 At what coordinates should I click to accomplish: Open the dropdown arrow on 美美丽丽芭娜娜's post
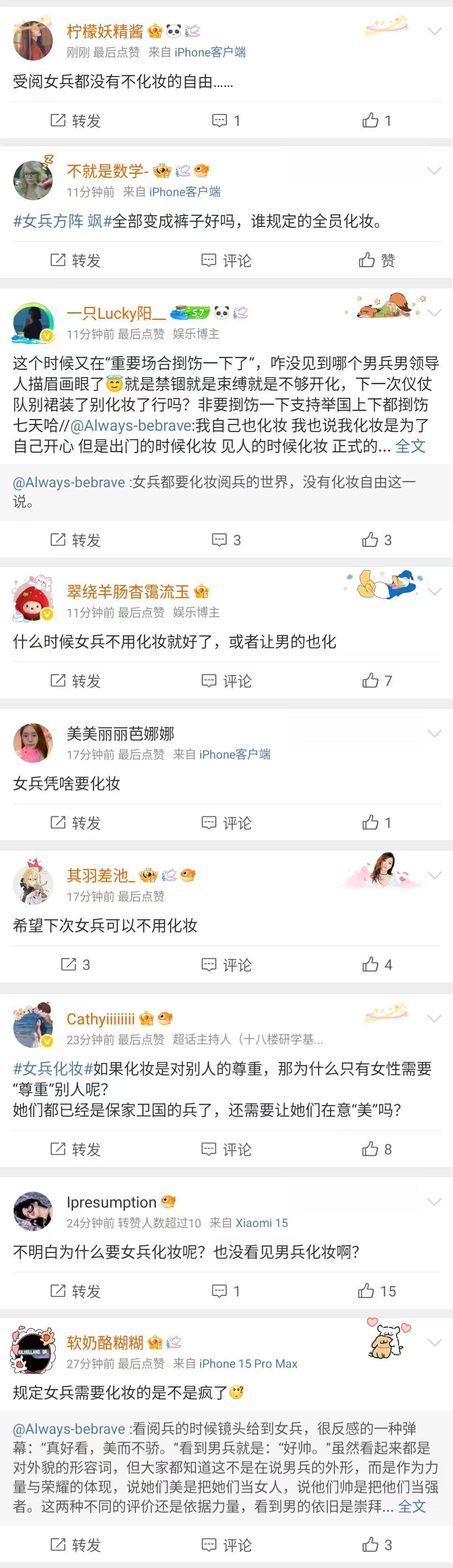point(435,734)
